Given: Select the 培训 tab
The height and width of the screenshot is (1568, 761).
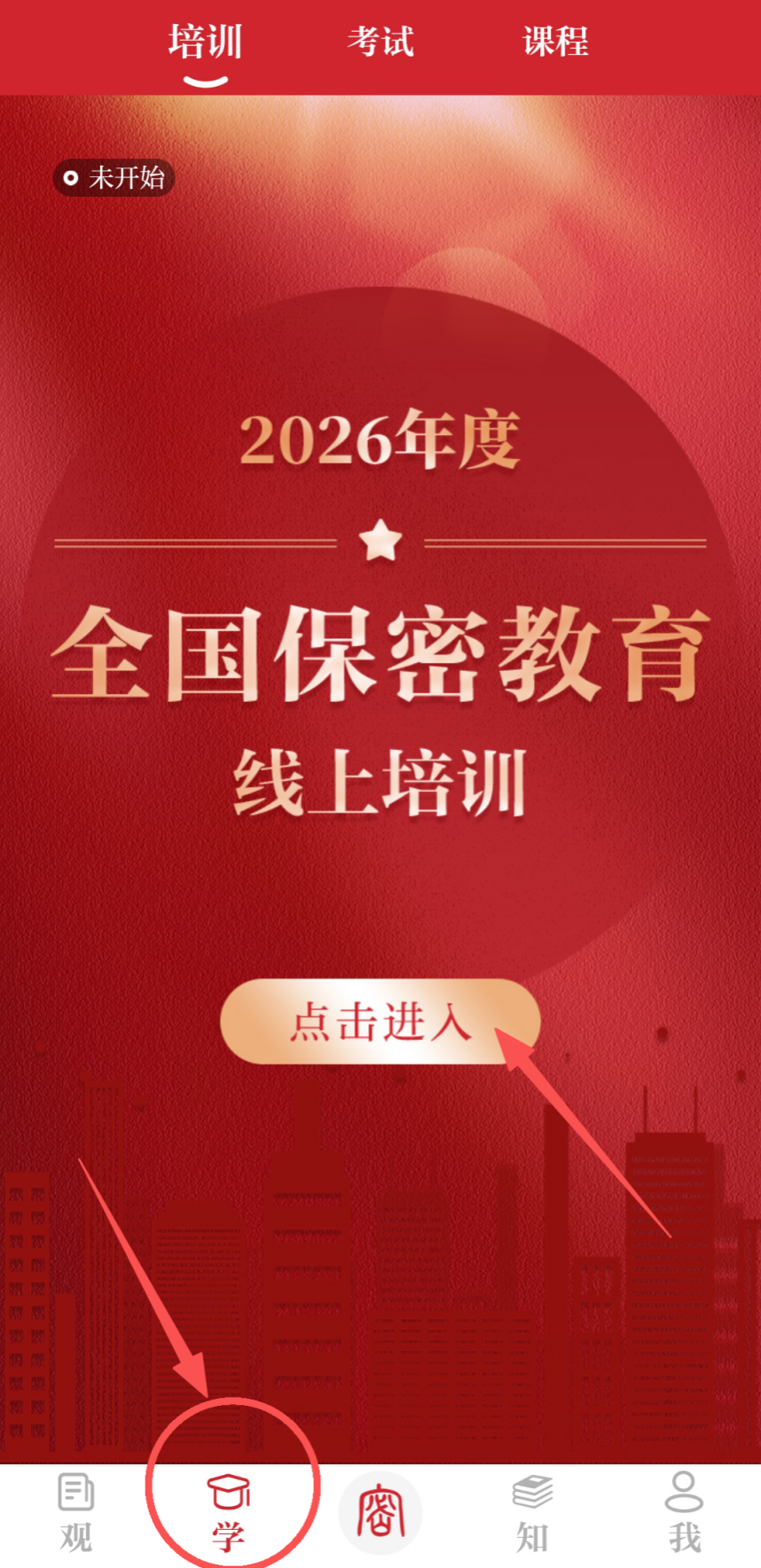Looking at the screenshot, I should click(x=206, y=42).
